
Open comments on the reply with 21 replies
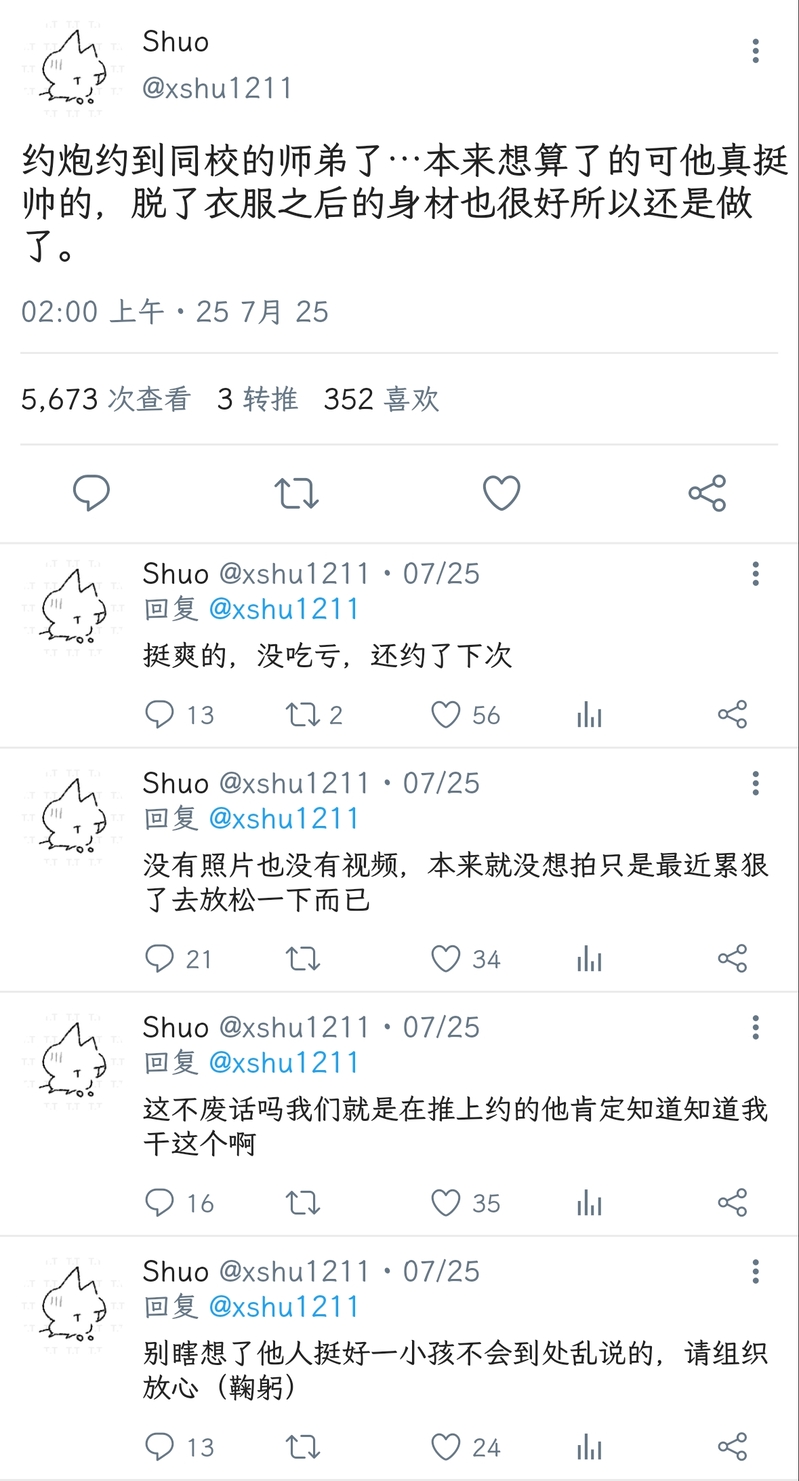[160, 959]
